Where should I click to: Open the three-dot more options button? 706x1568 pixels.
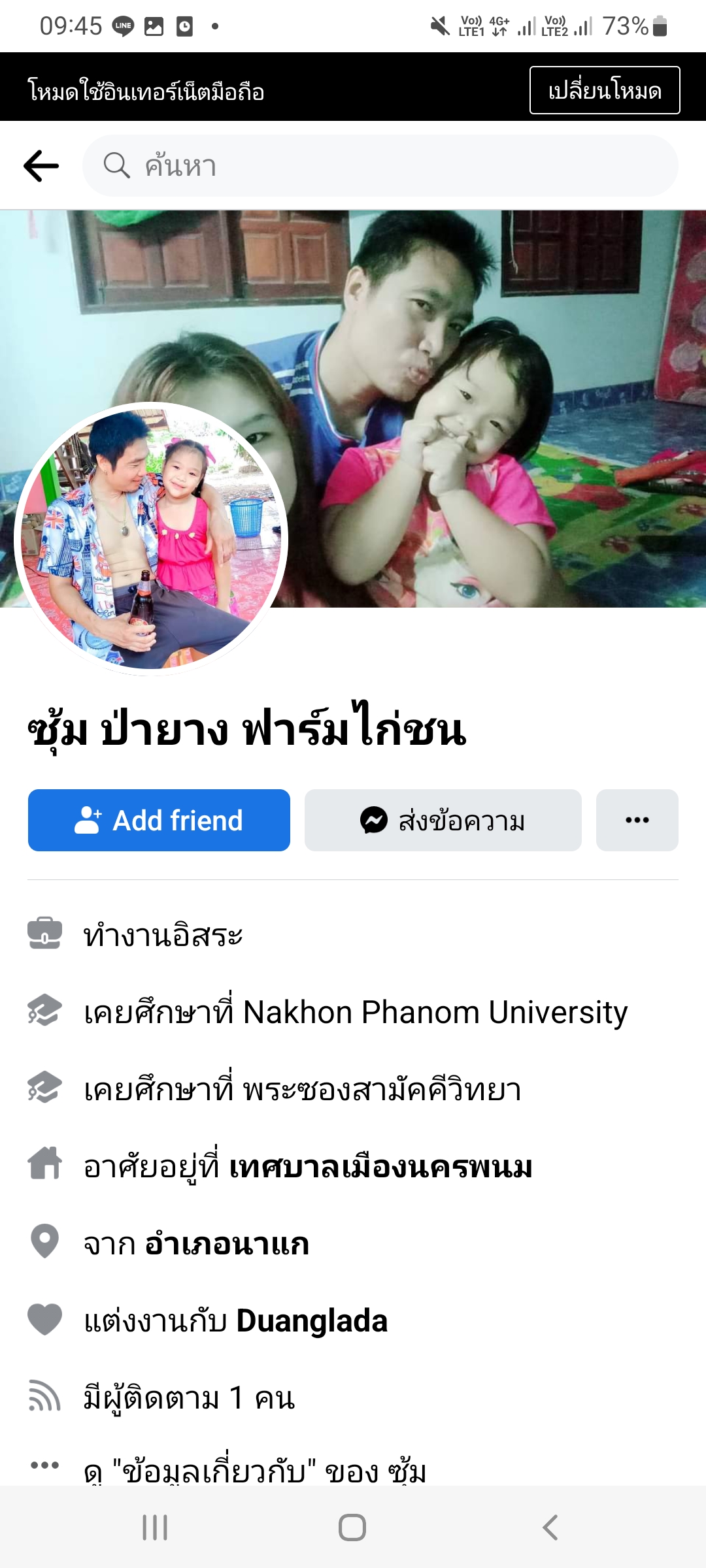[637, 820]
